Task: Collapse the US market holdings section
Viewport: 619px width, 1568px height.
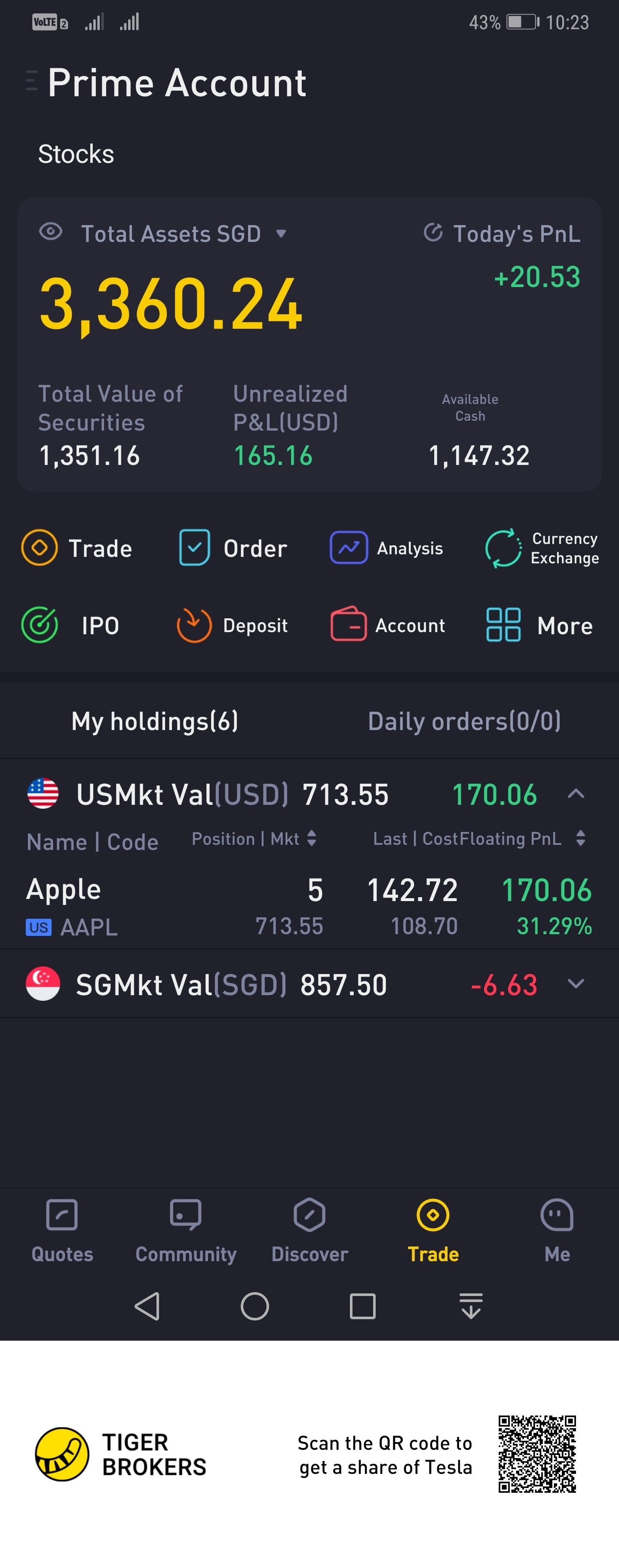Action: click(x=576, y=794)
